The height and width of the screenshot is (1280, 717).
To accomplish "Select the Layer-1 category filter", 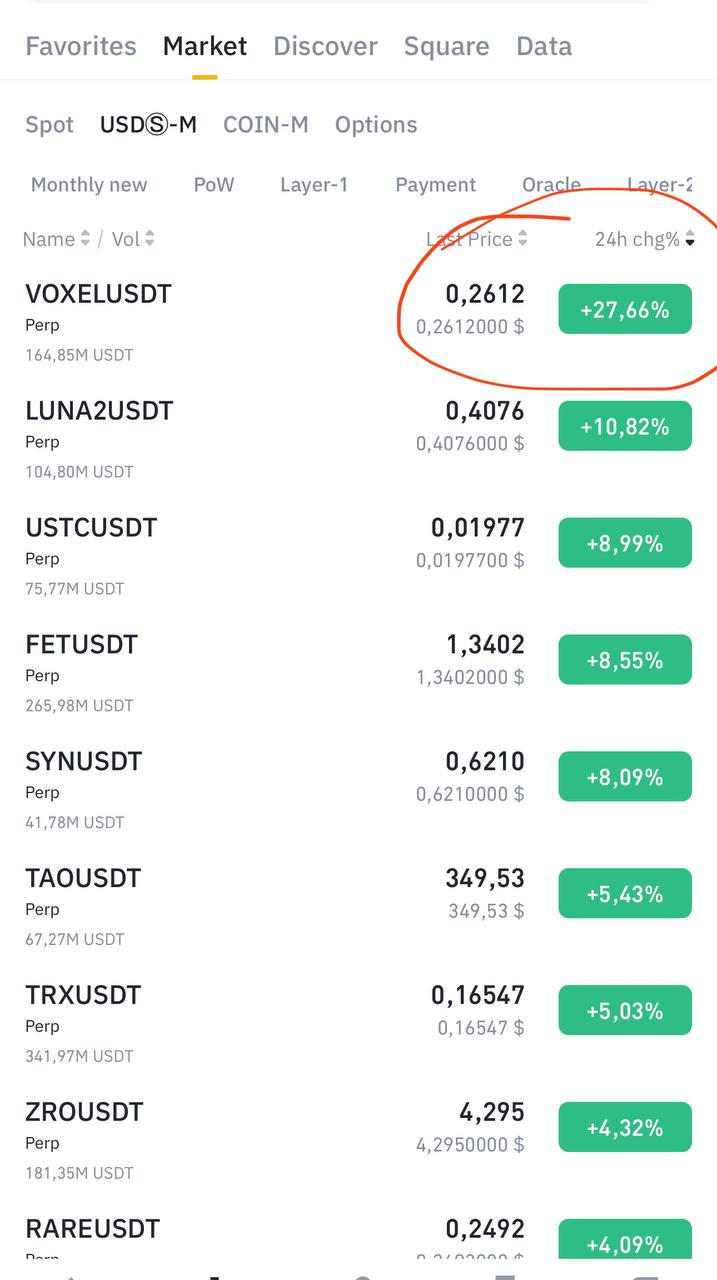I will (x=314, y=185).
